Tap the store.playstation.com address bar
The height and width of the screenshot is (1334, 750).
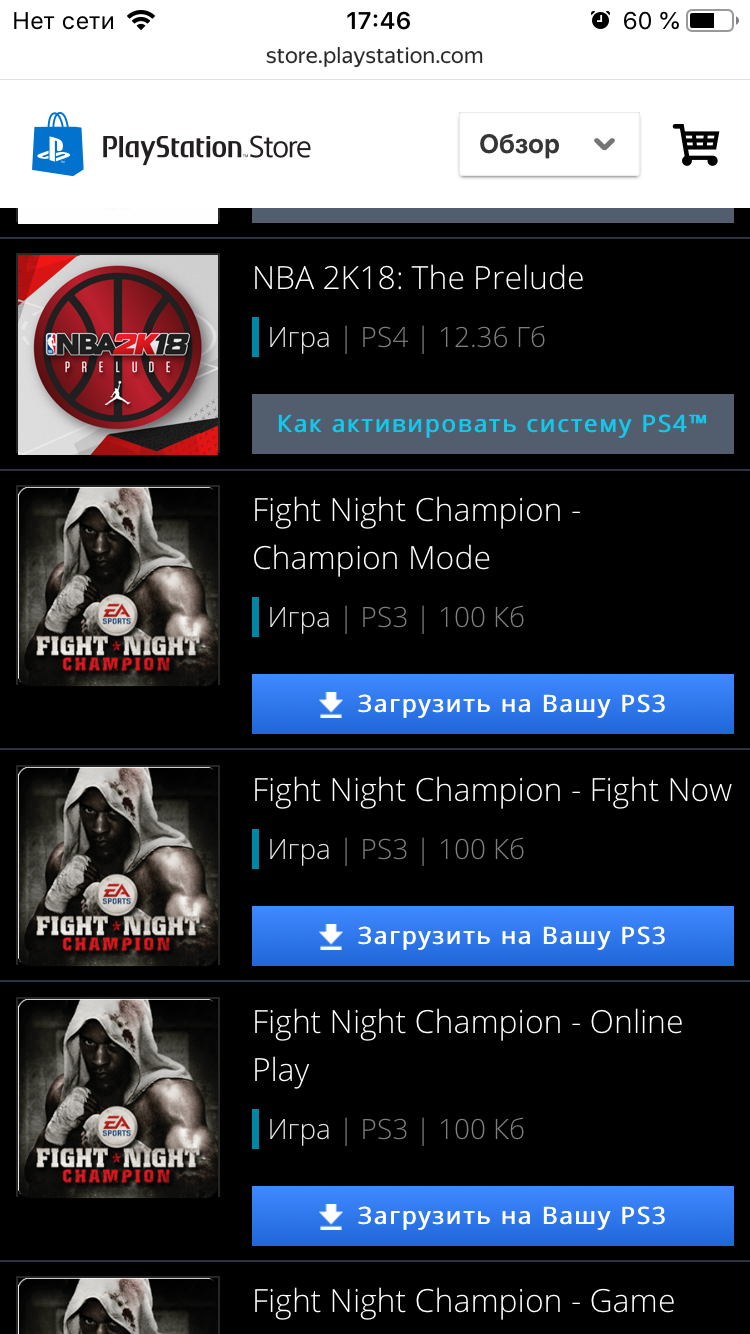click(375, 56)
